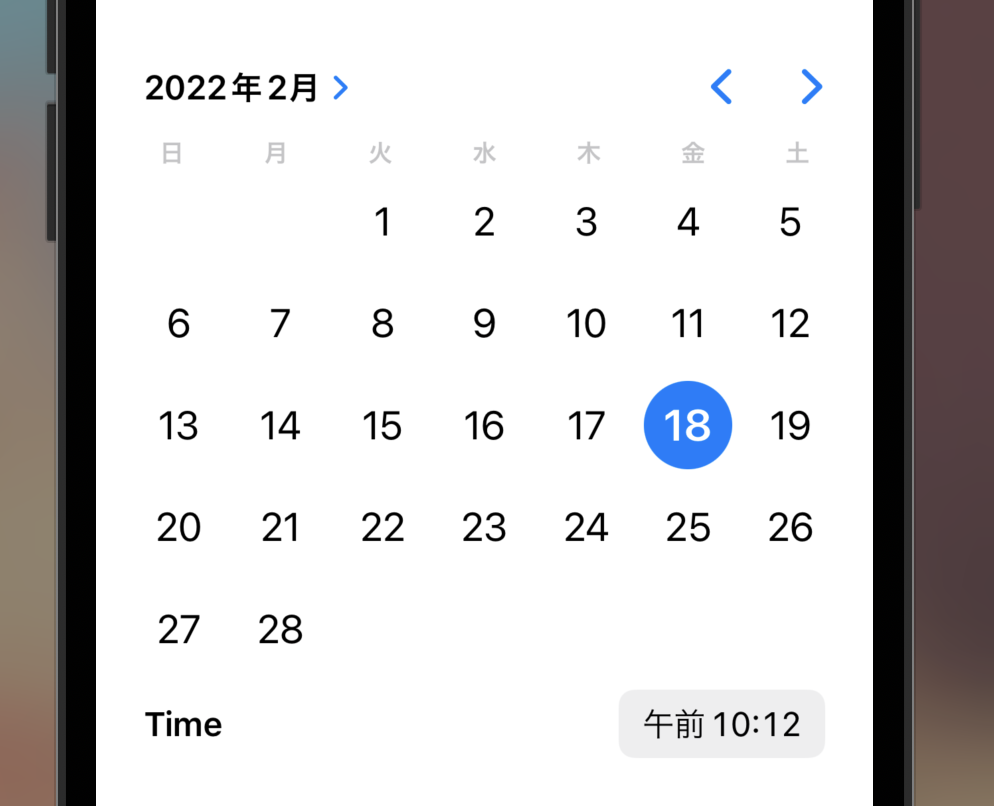The image size is (994, 806).
Task: Select date 27 on the calendar
Action: coord(178,630)
